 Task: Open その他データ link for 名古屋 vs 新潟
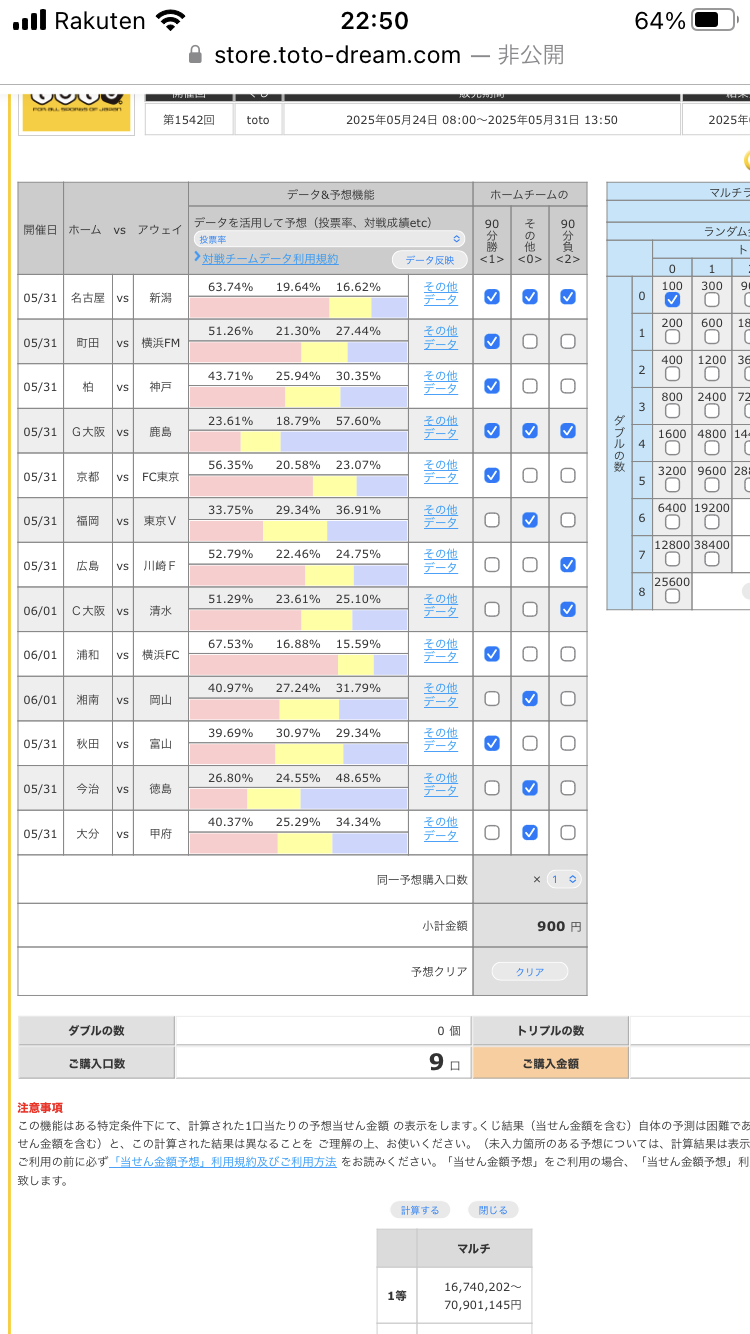pyautogui.click(x=440, y=293)
